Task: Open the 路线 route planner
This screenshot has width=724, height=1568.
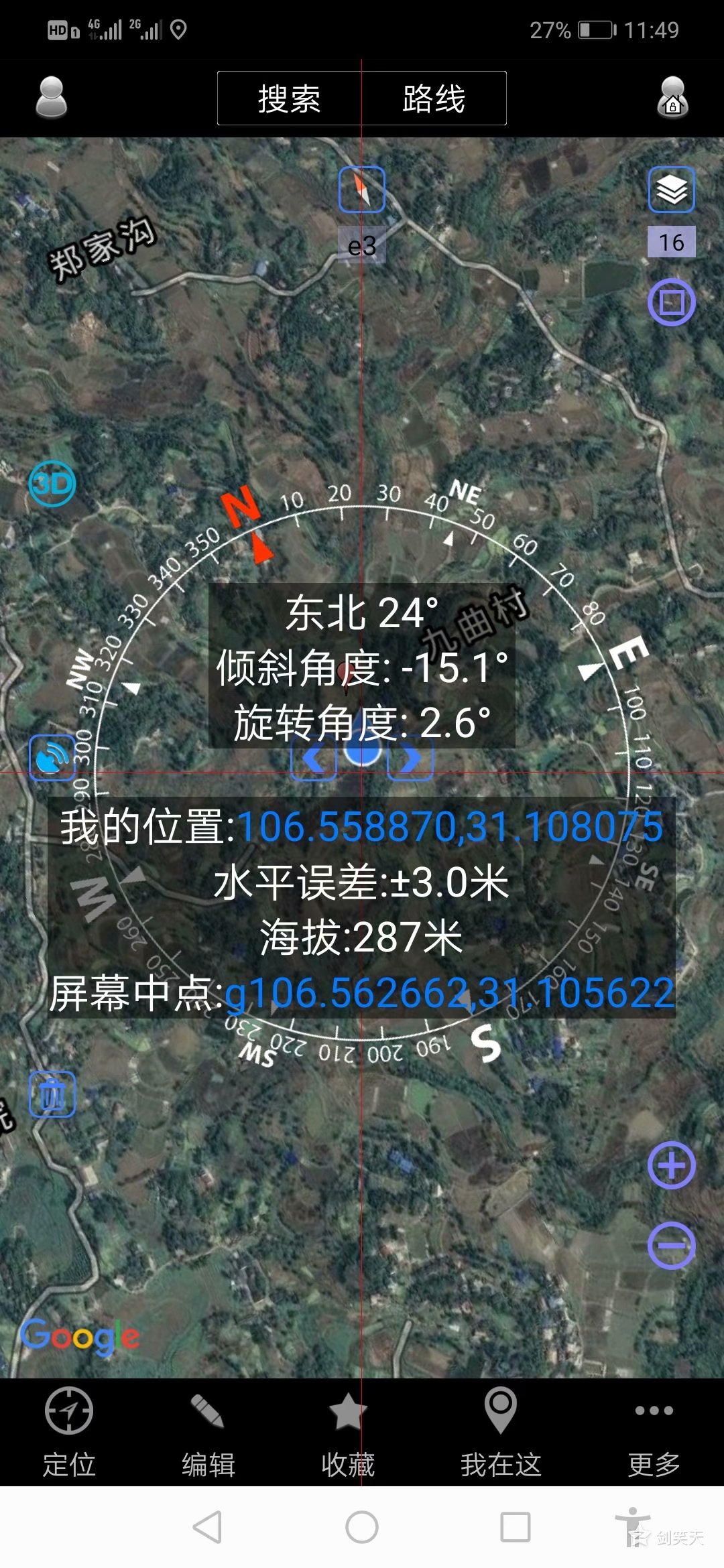Action: pyautogui.click(x=434, y=99)
